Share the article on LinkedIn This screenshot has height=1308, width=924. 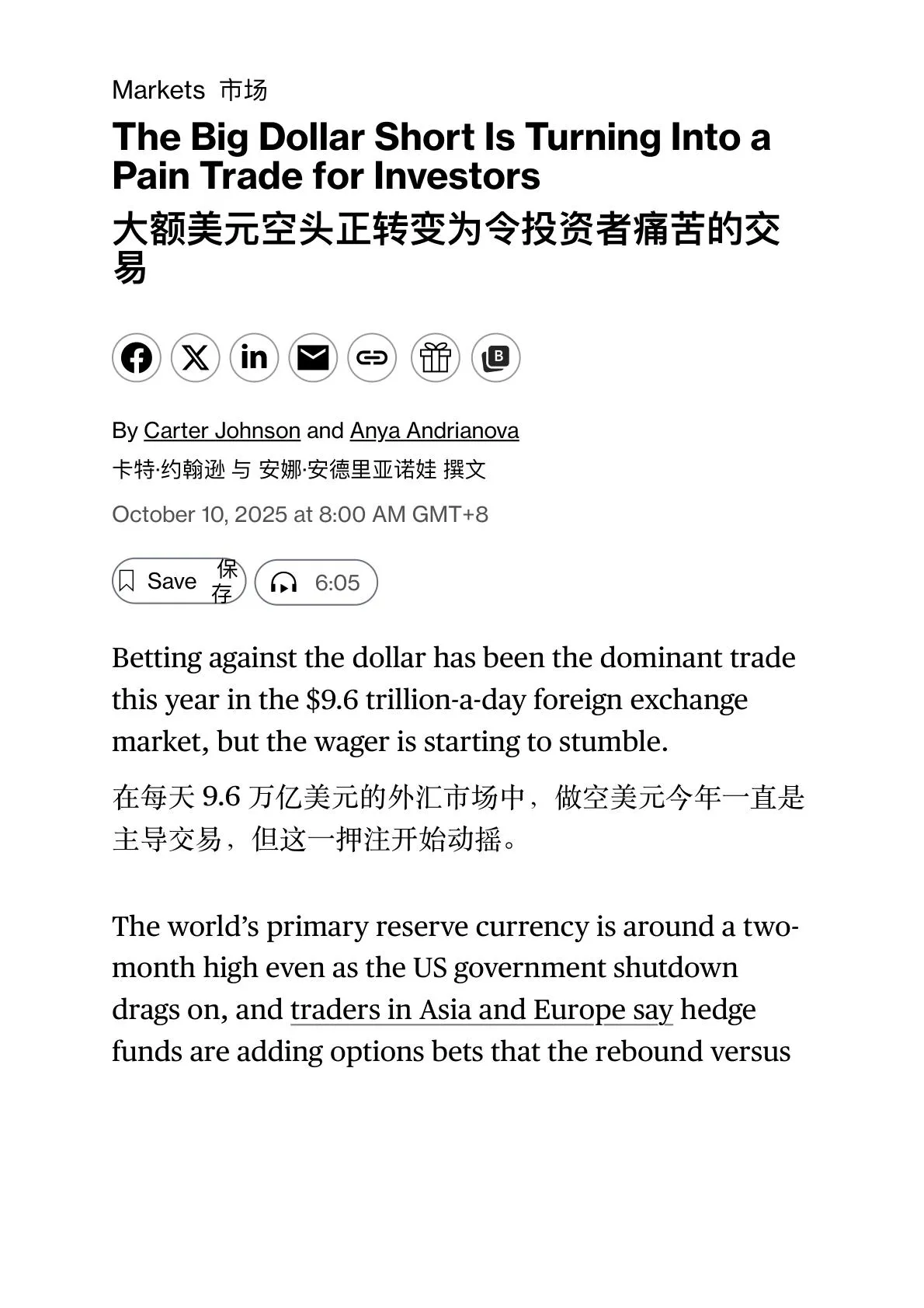254,357
